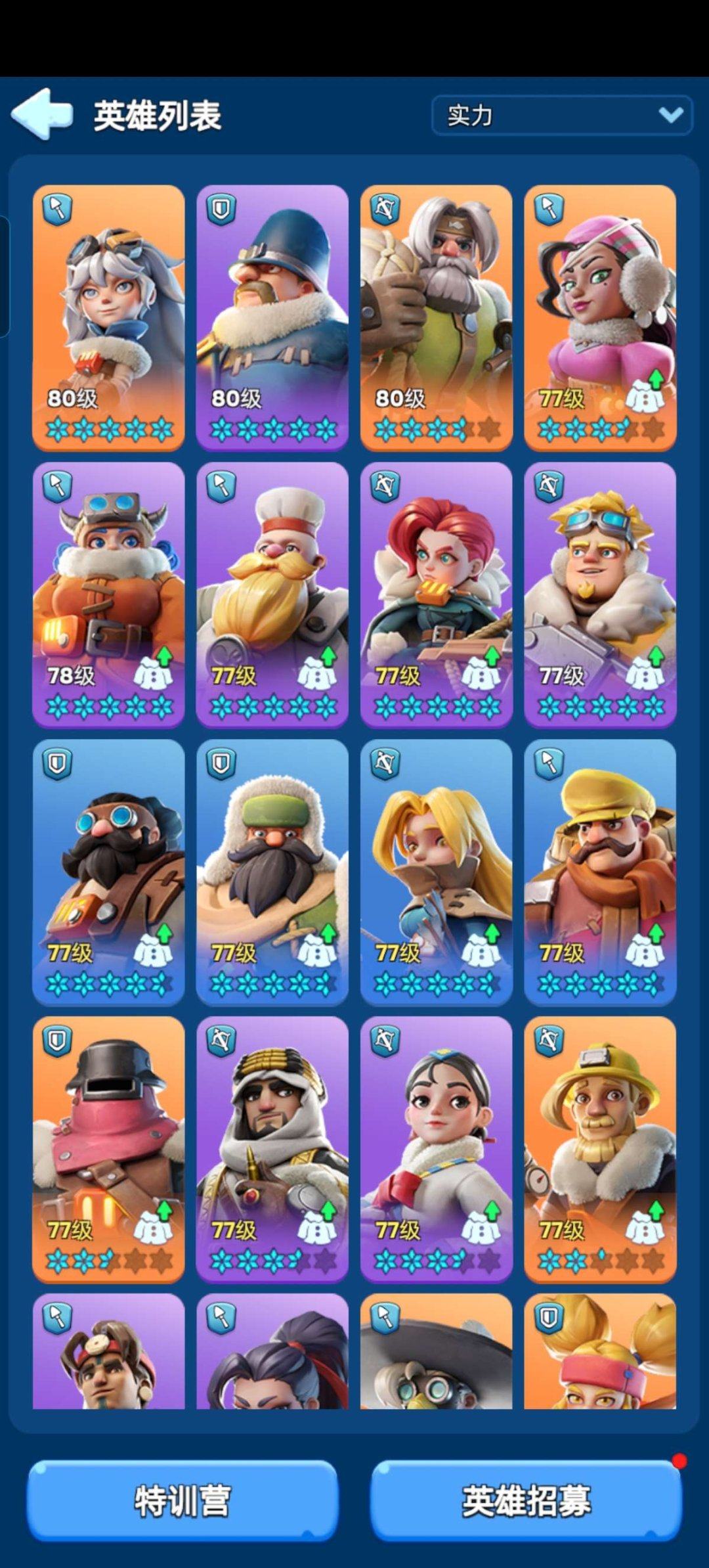Choose the pink beanie earmuff woman hero

[600, 317]
